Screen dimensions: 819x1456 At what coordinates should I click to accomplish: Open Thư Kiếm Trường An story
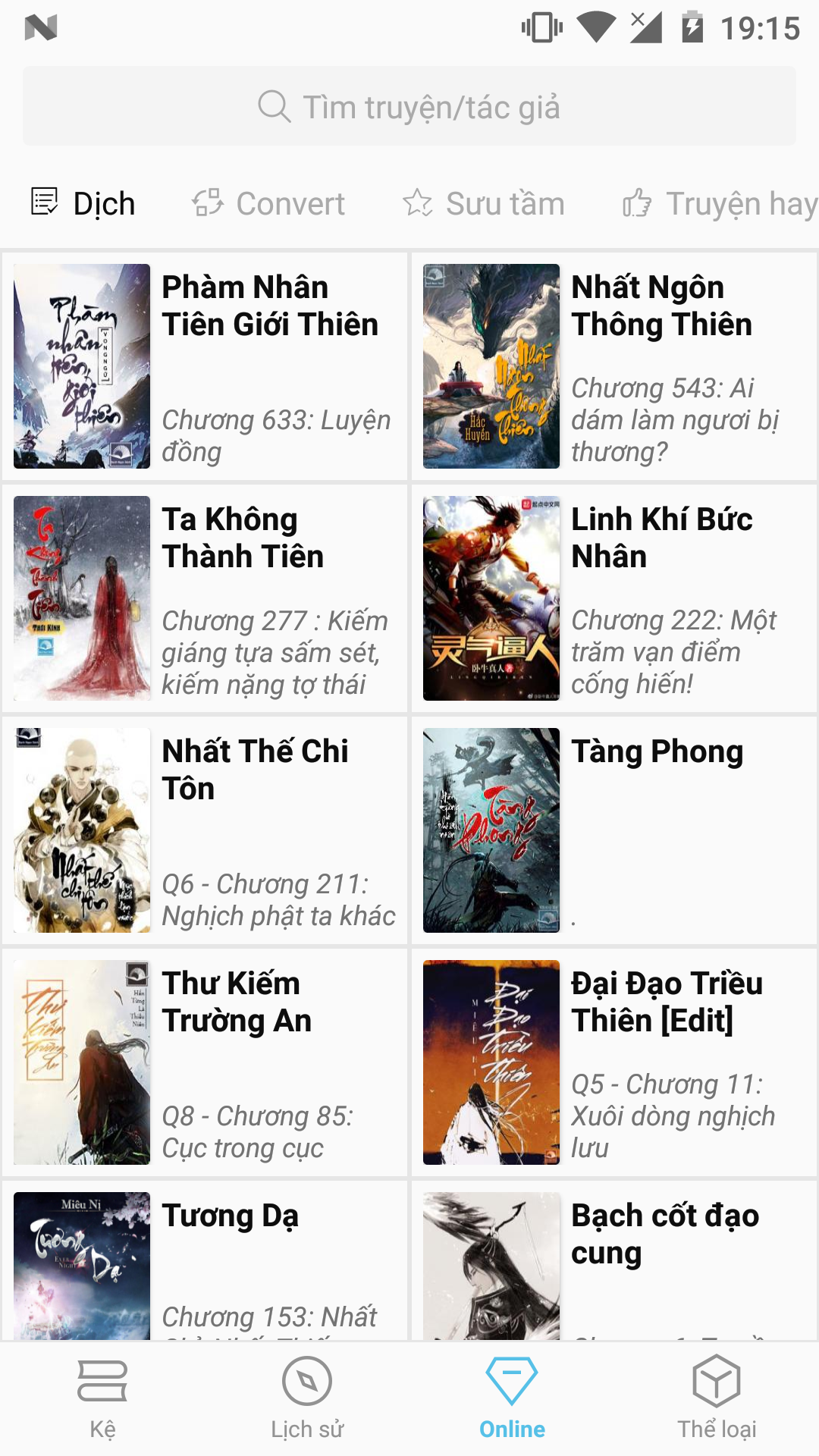[205, 1062]
